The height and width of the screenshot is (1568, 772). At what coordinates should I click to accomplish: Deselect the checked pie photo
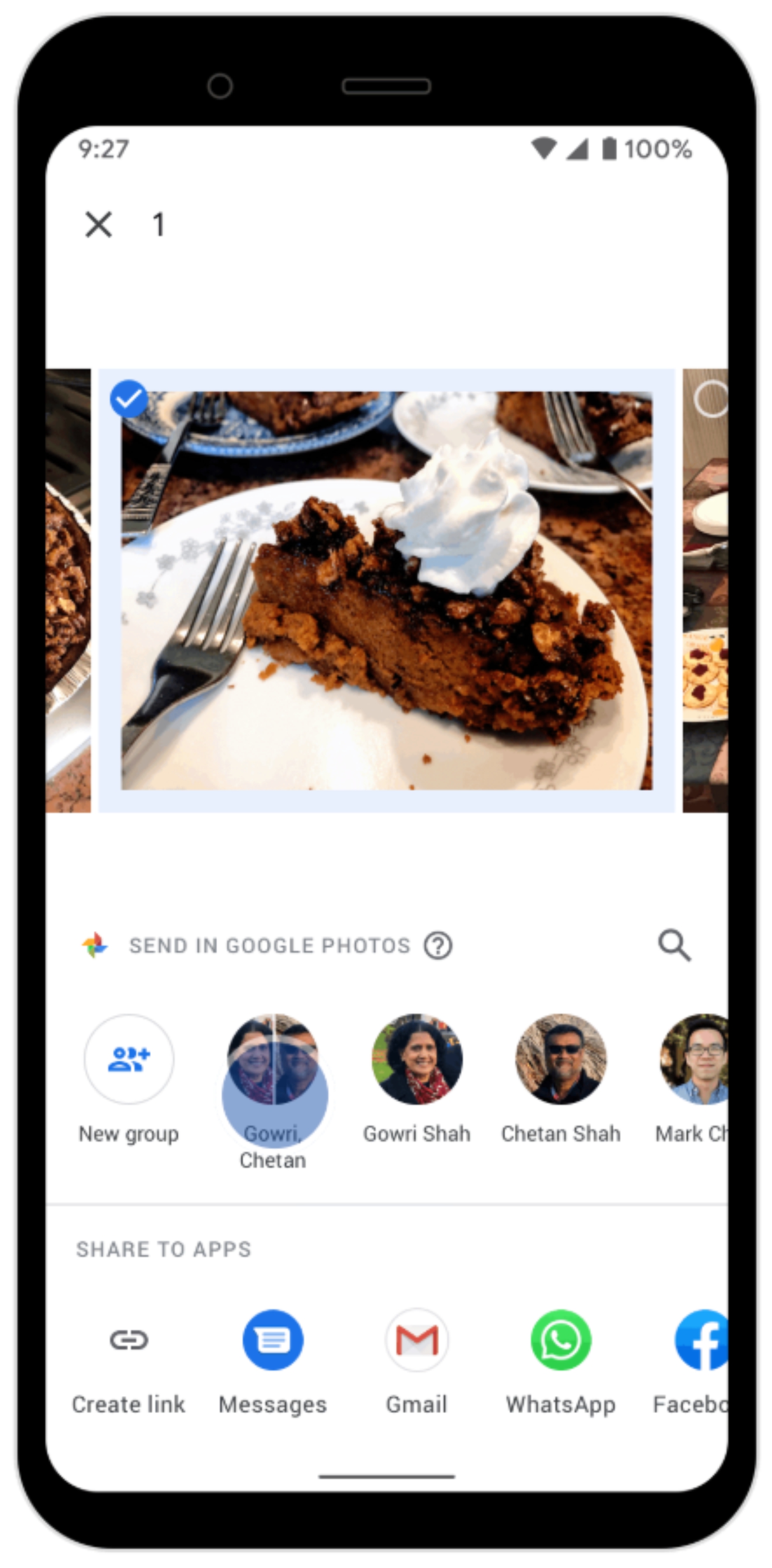pyautogui.click(x=129, y=399)
